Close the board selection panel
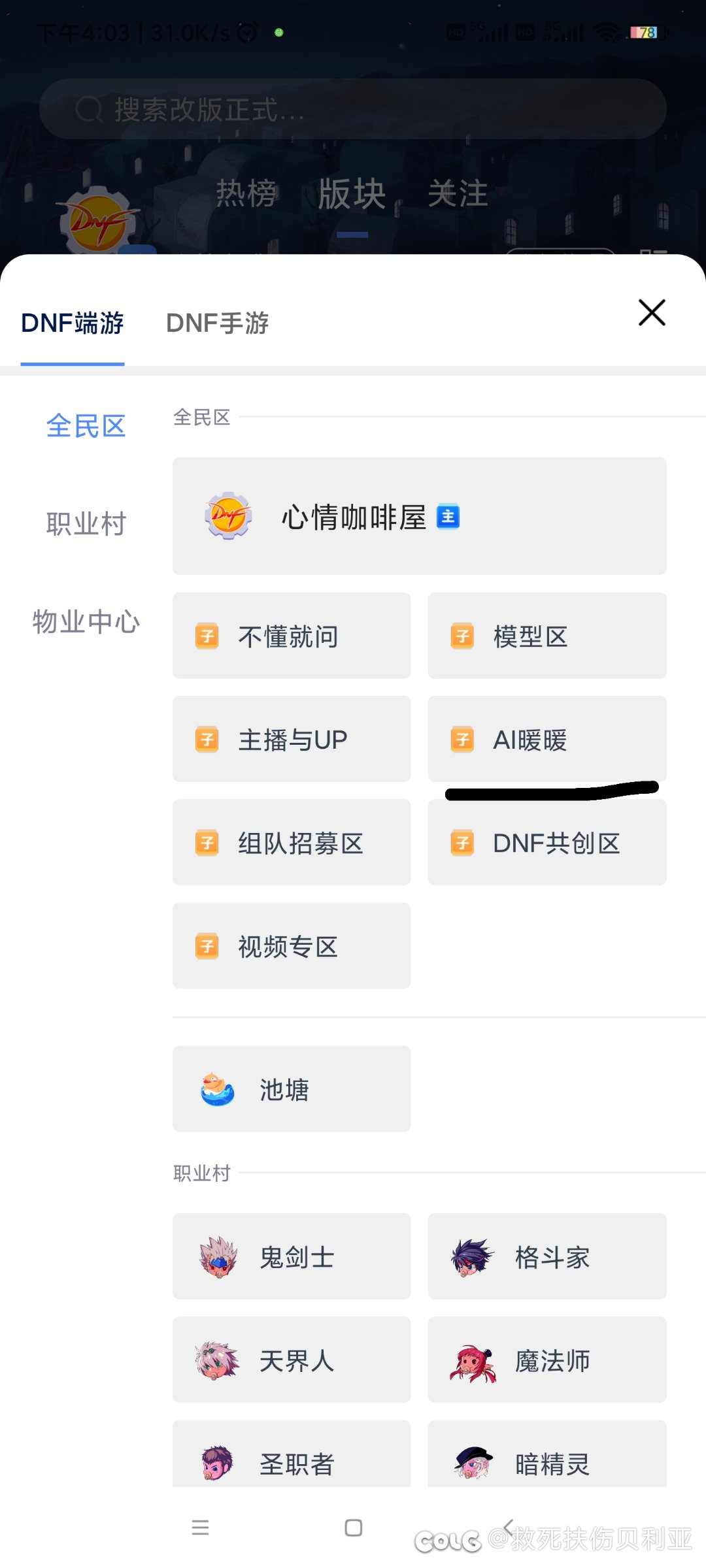This screenshot has width=706, height=1568. (x=652, y=312)
